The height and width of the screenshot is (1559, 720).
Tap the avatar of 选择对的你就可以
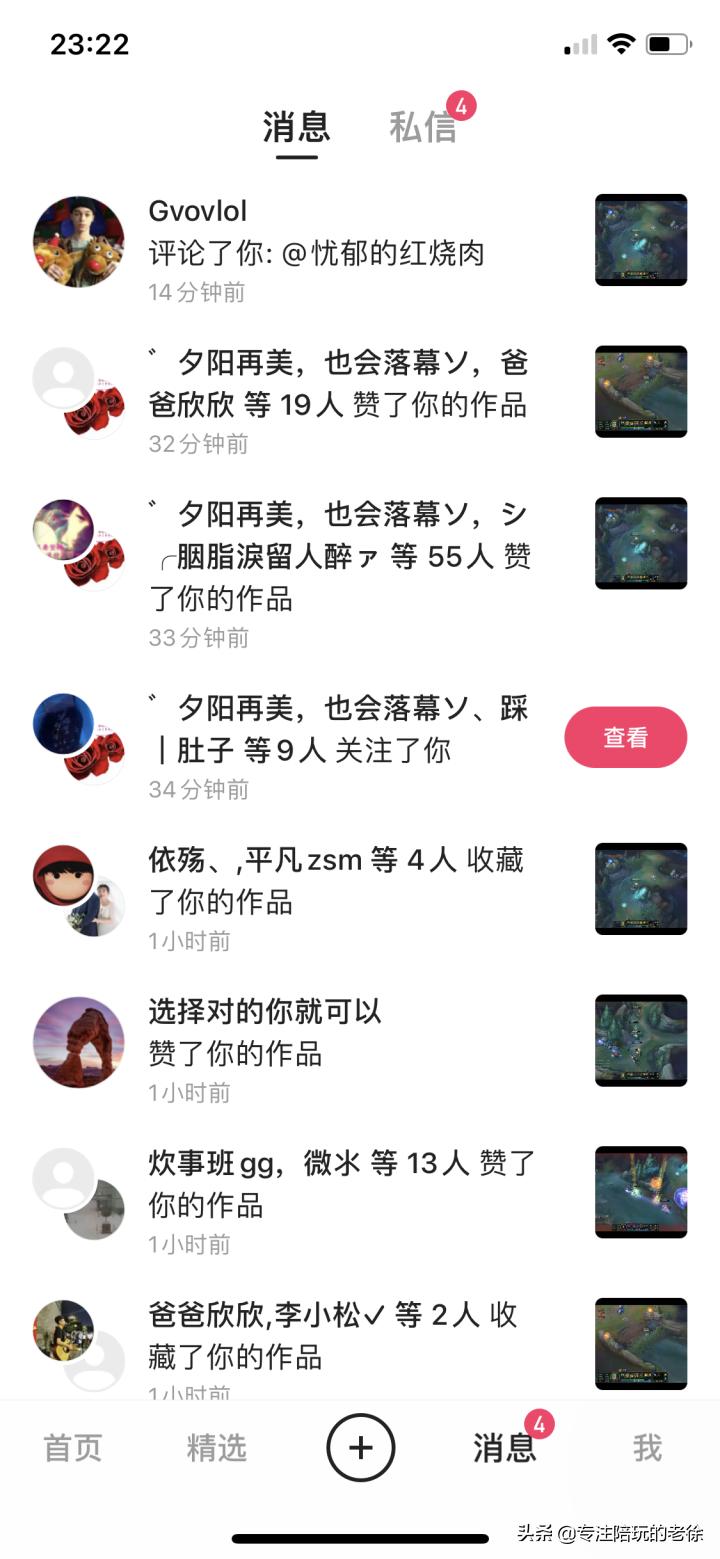point(78,1042)
